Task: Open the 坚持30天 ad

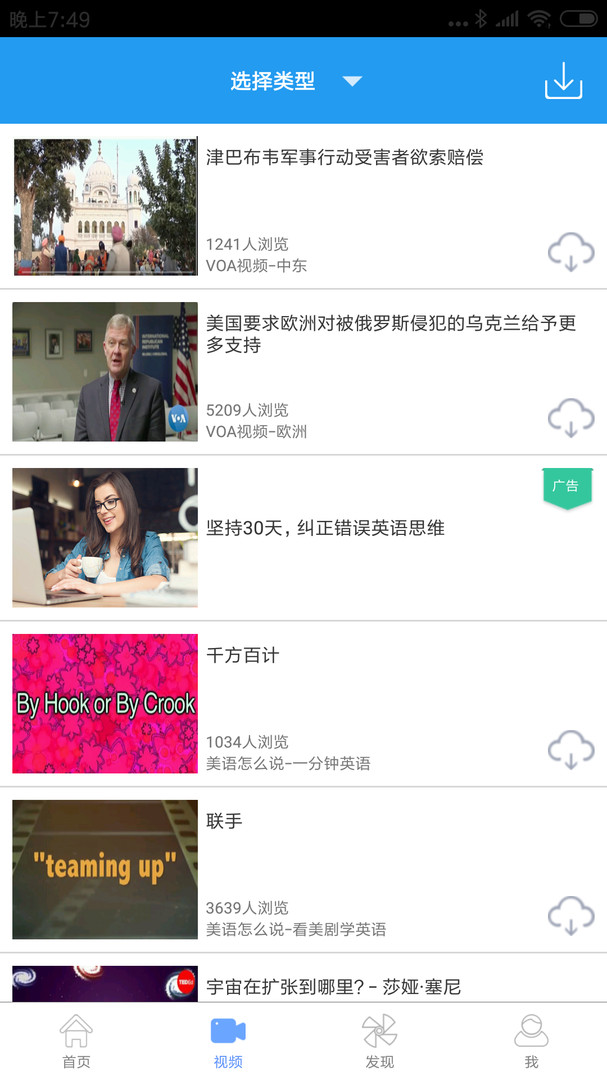Action: pos(303,538)
